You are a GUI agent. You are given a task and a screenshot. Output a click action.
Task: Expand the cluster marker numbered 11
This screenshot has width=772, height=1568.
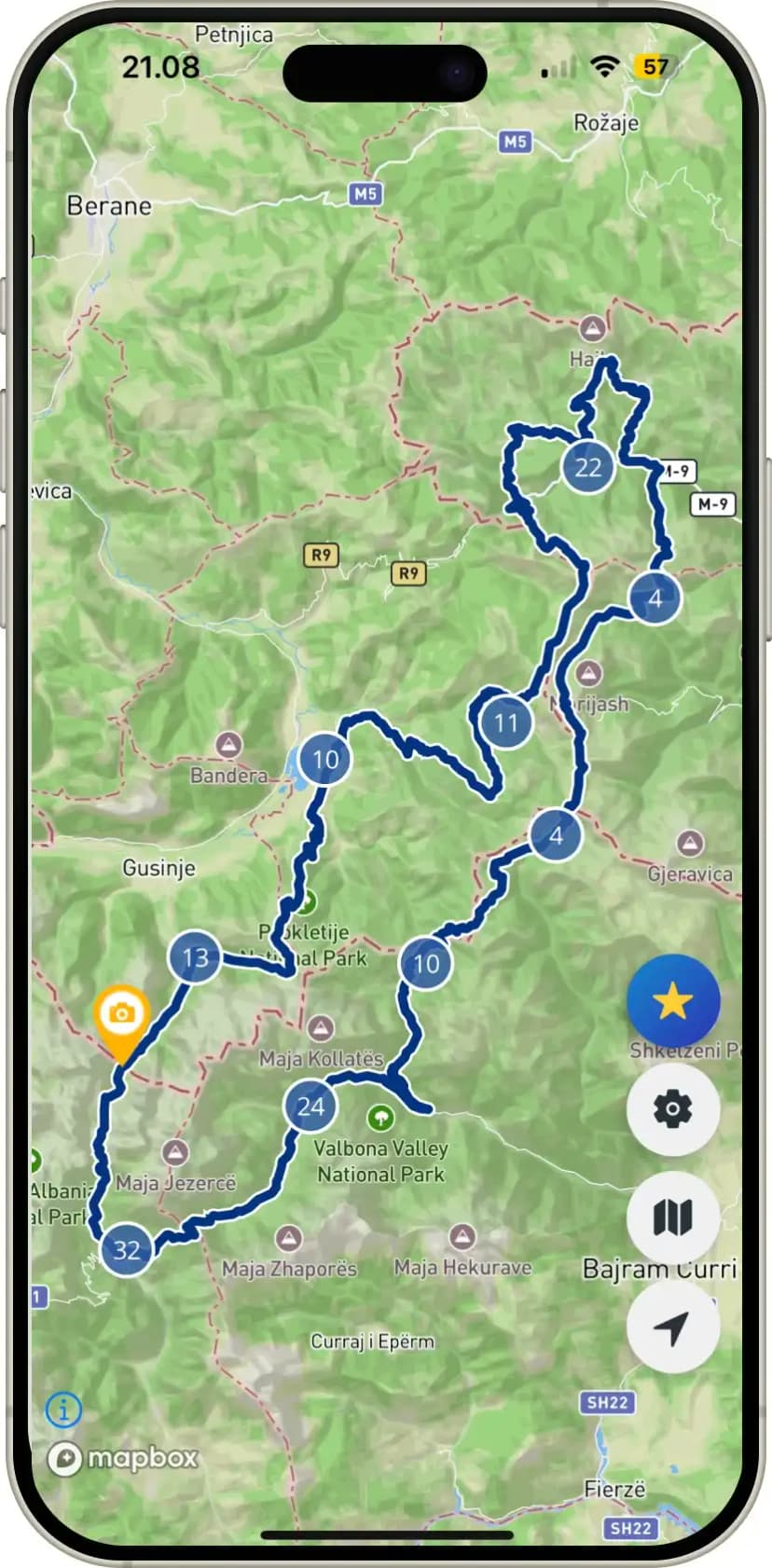coord(505,722)
